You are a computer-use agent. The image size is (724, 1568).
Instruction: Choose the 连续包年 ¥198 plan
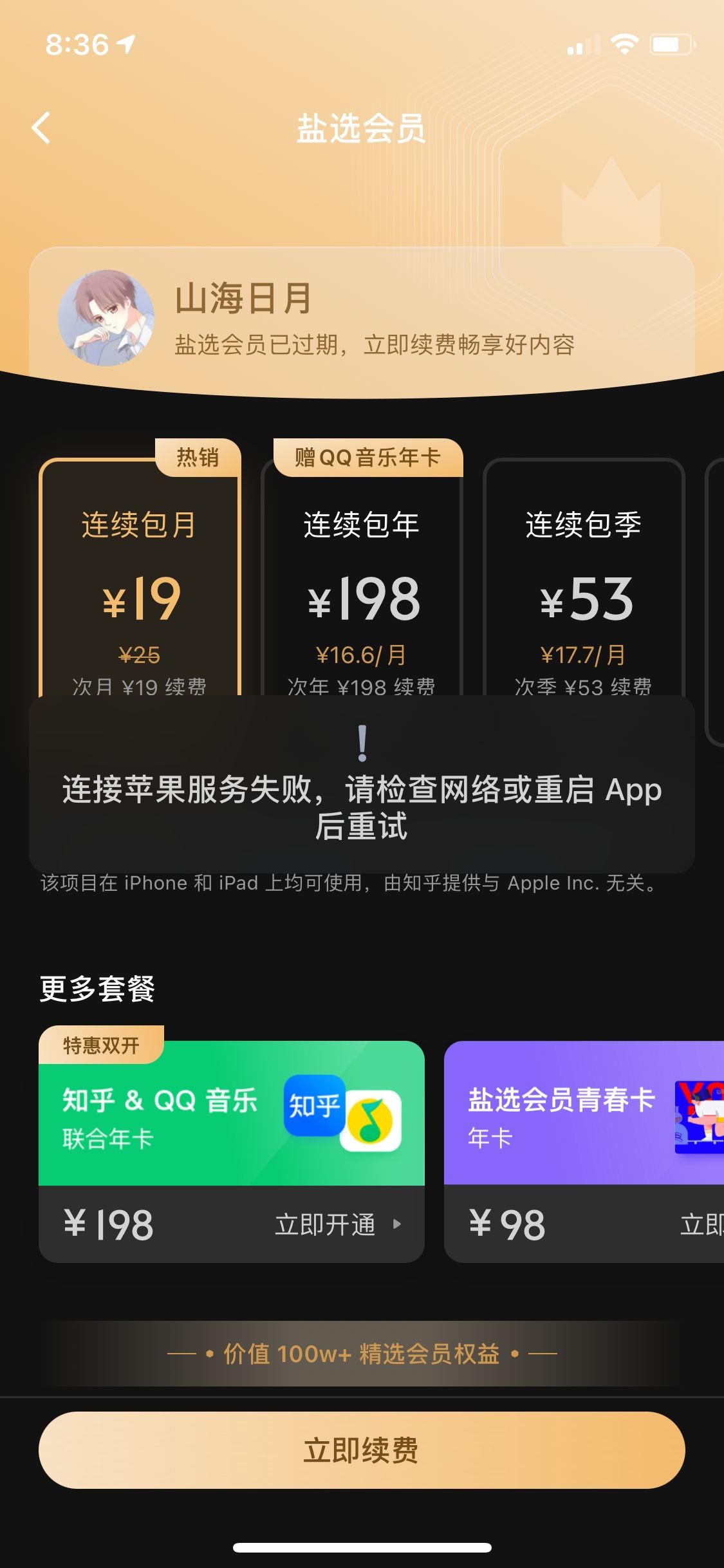[x=362, y=579]
